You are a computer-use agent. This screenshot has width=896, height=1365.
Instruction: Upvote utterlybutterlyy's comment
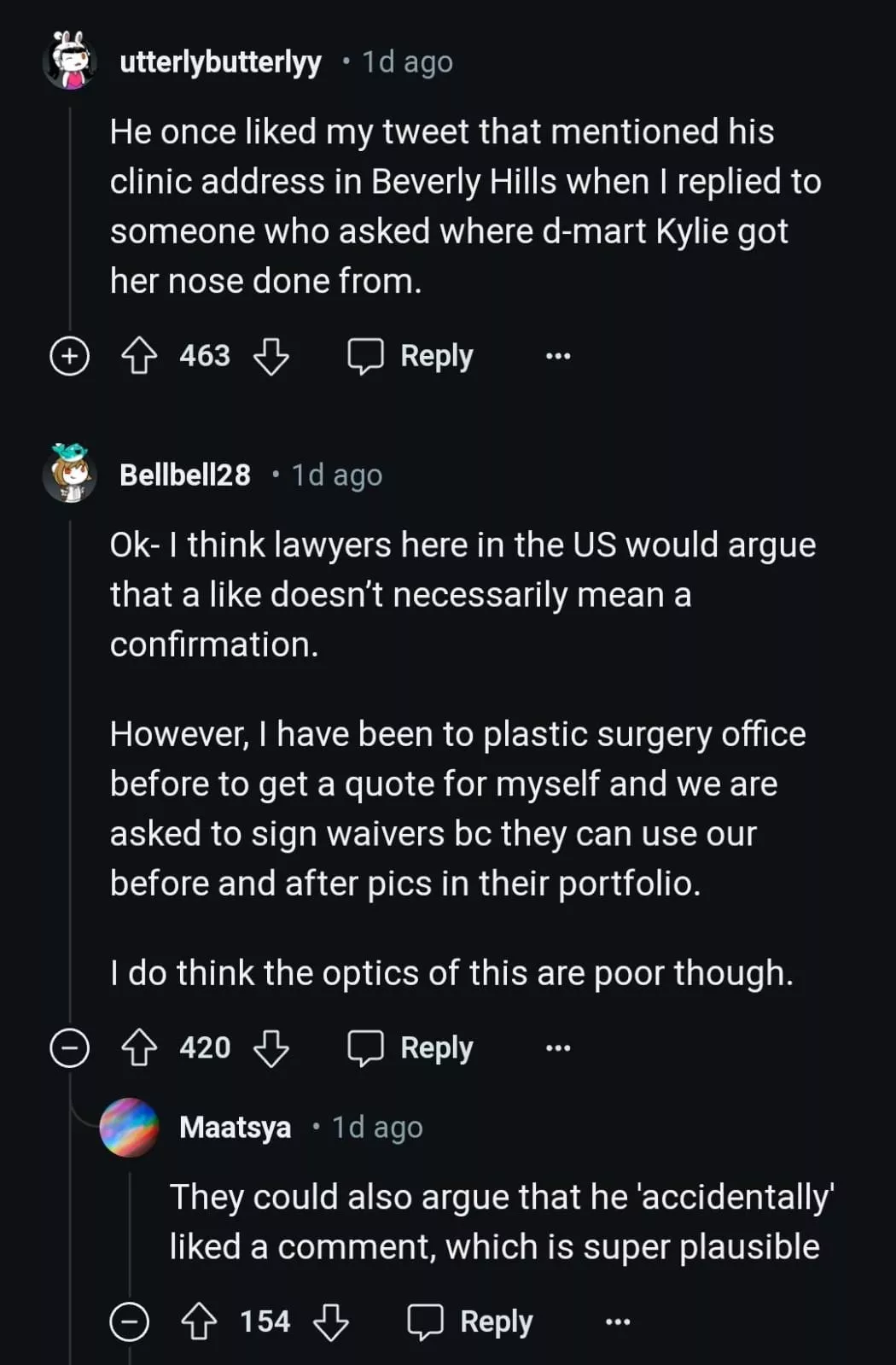[x=139, y=356]
